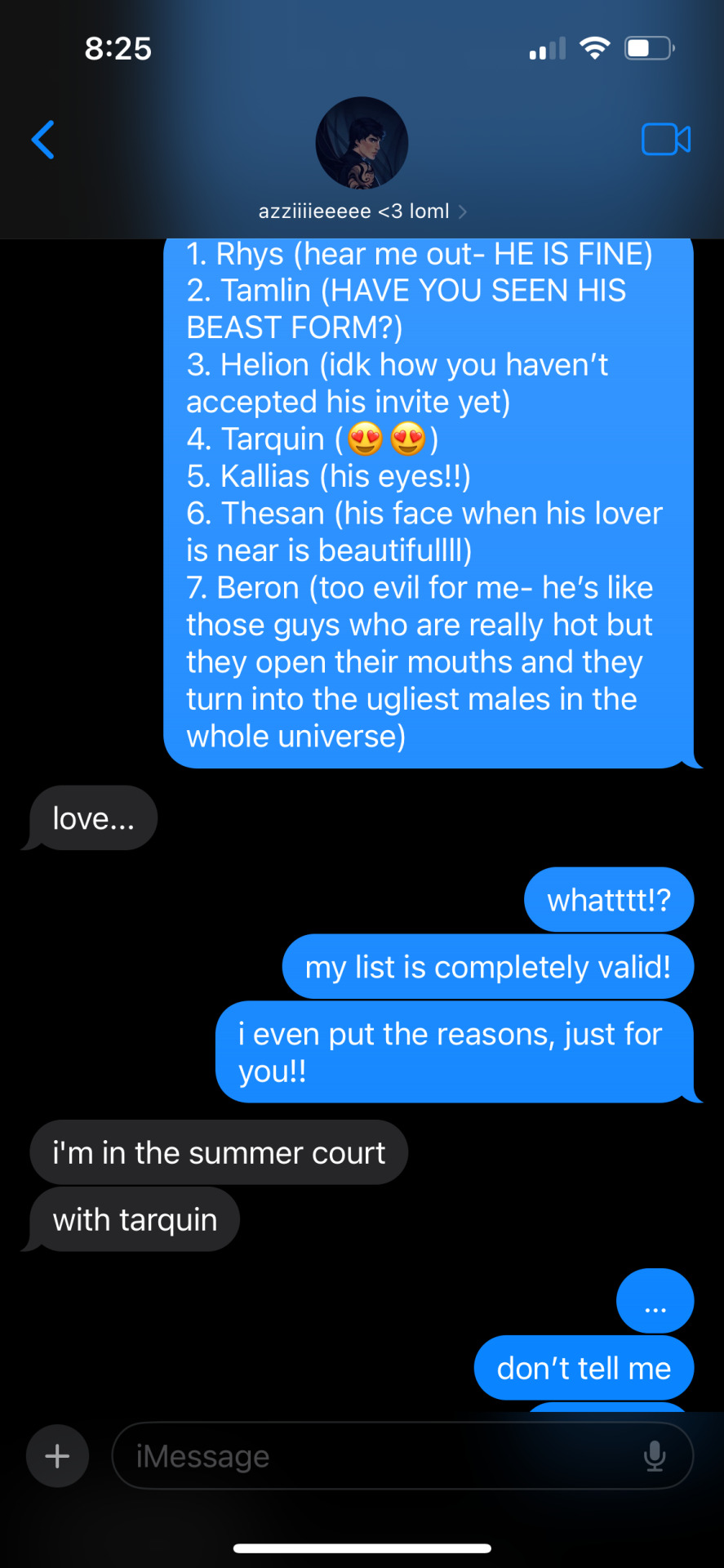Image resolution: width=724 pixels, height=1568 pixels.
Task: Tap the iMessage text field
Action: click(375, 1456)
